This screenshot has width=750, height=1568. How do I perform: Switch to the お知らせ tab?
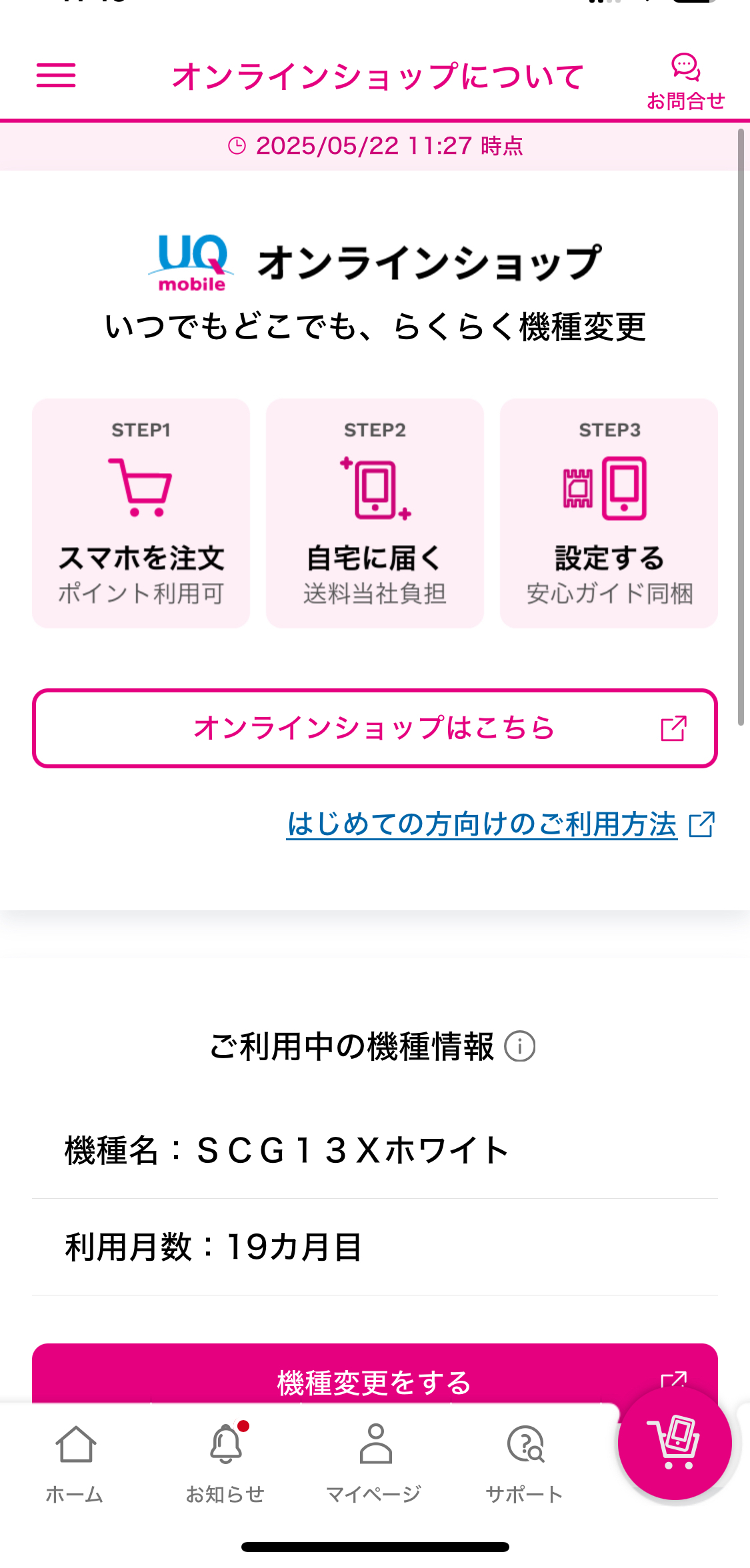(225, 1464)
